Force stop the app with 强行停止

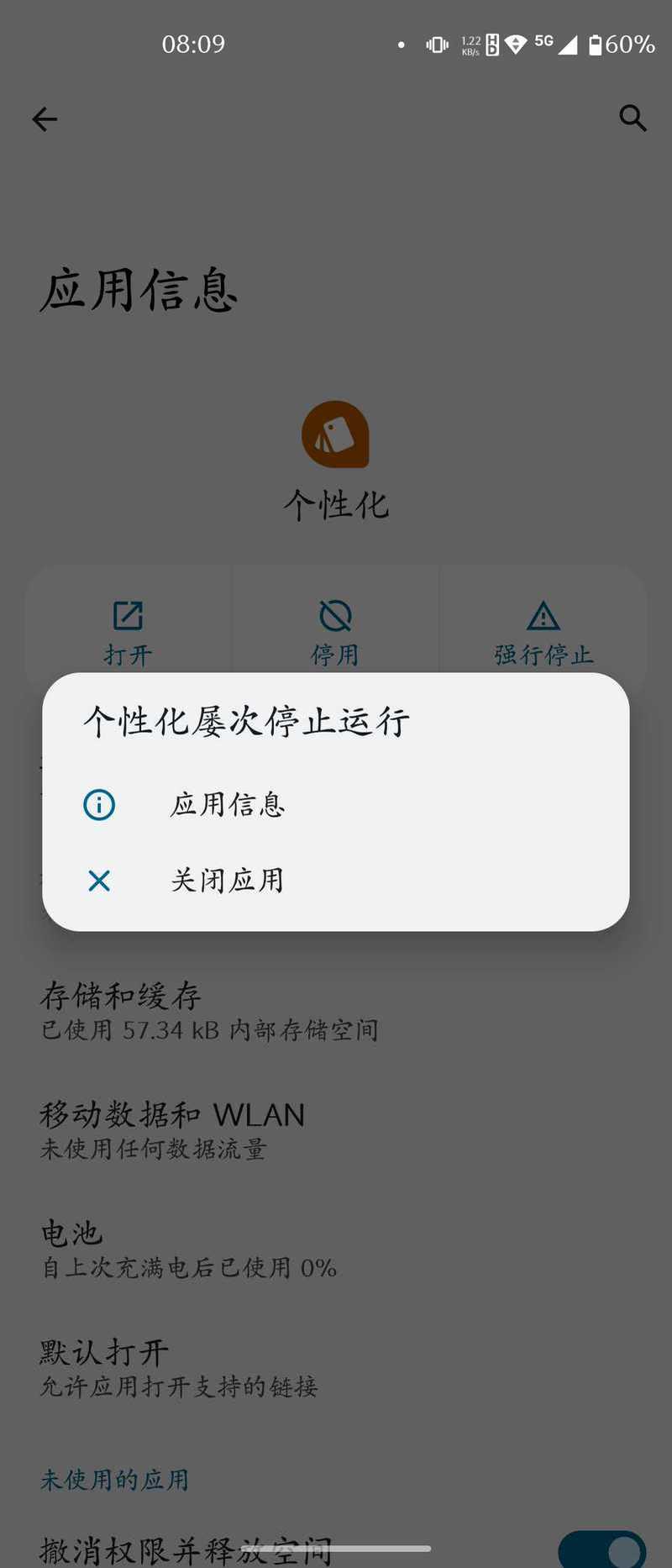click(x=543, y=632)
